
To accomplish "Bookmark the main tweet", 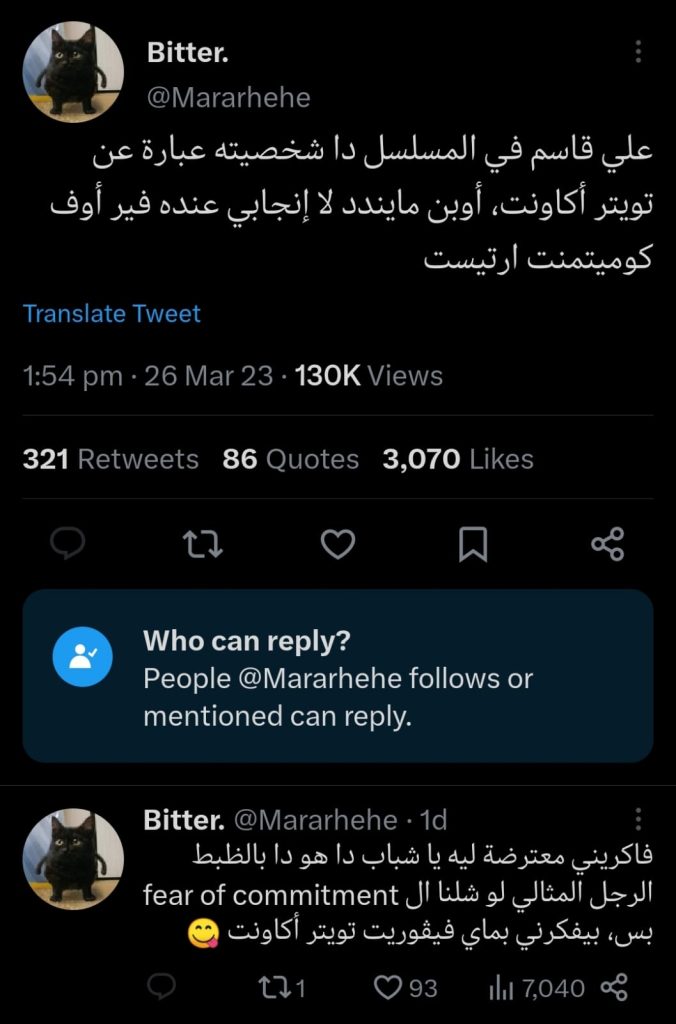I will 472,543.
